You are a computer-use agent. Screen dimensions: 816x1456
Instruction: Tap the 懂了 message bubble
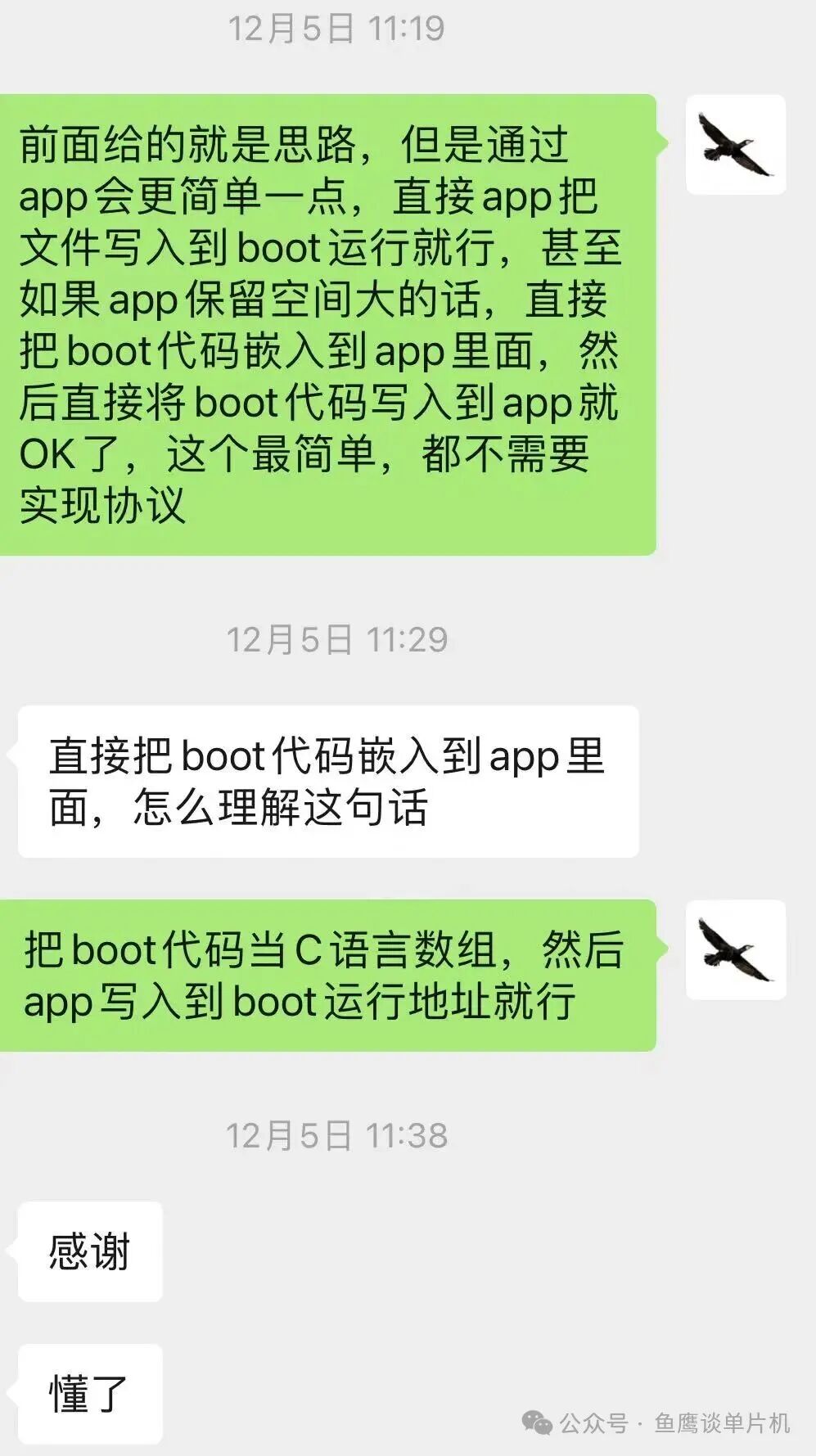pos(88,1393)
